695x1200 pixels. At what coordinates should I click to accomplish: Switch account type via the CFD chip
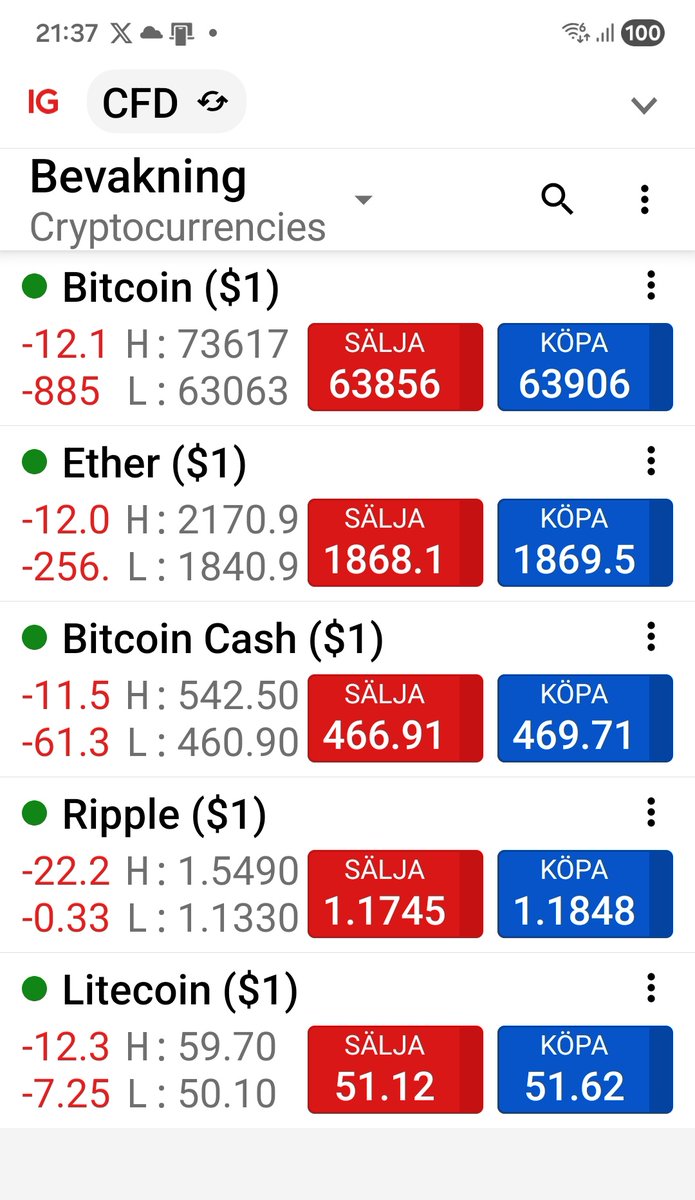(x=166, y=102)
